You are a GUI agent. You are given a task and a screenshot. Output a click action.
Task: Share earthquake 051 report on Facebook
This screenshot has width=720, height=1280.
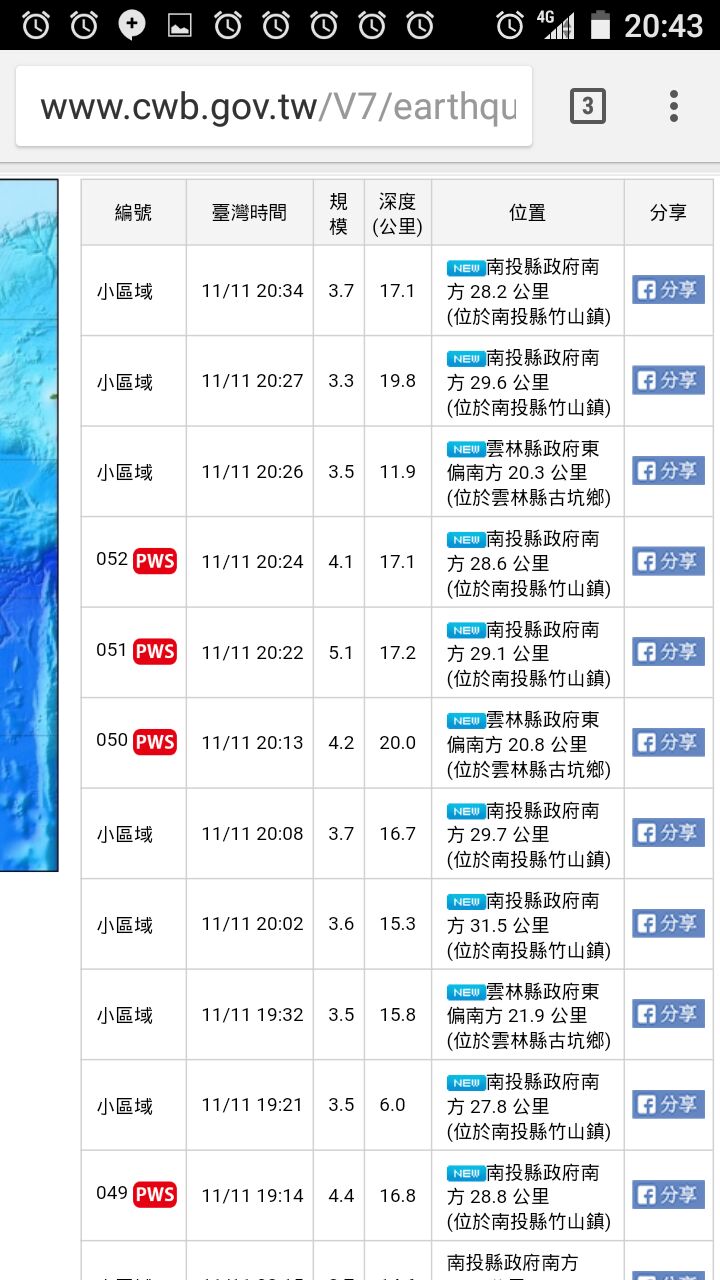pyautogui.click(x=668, y=652)
